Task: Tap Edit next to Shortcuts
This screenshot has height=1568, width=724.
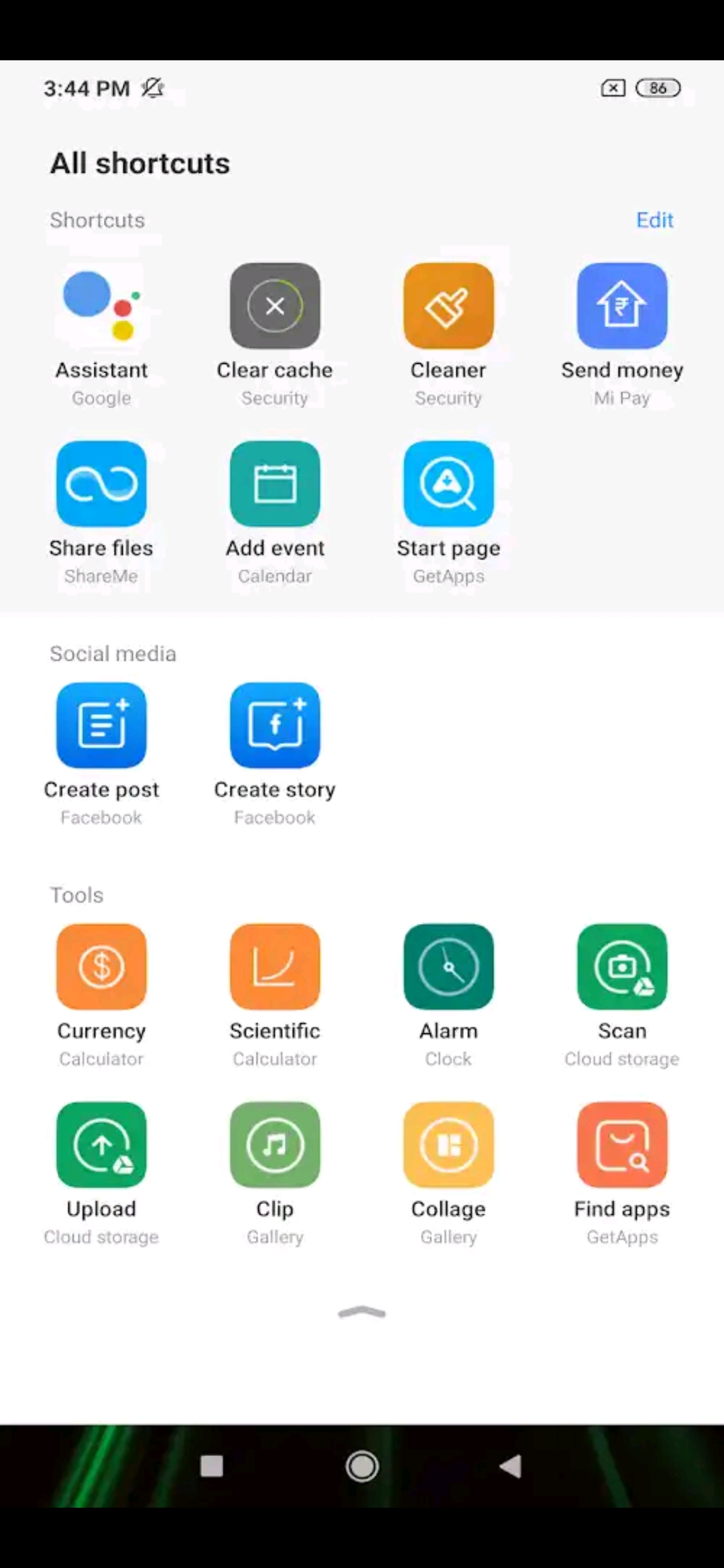Action: (654, 220)
